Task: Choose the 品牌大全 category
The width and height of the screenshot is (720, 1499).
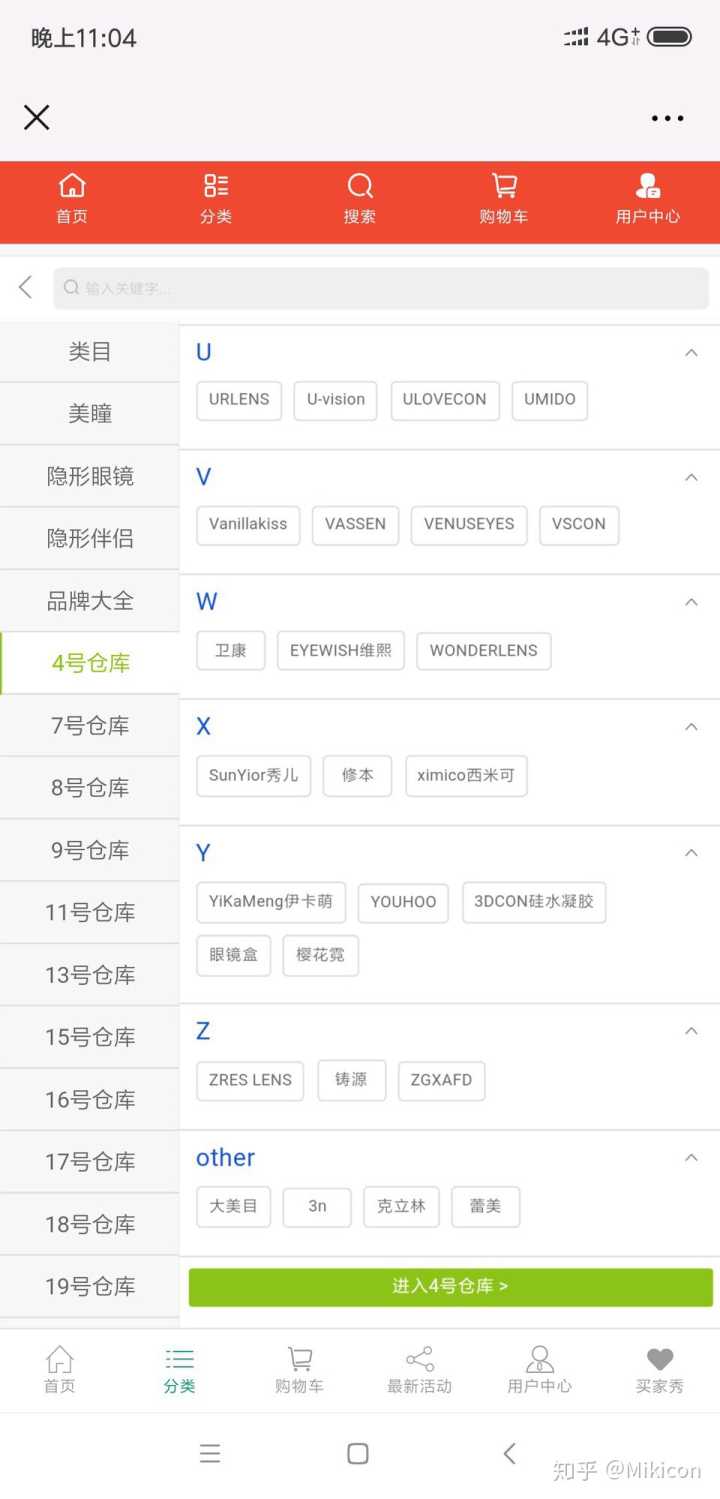Action: click(90, 601)
